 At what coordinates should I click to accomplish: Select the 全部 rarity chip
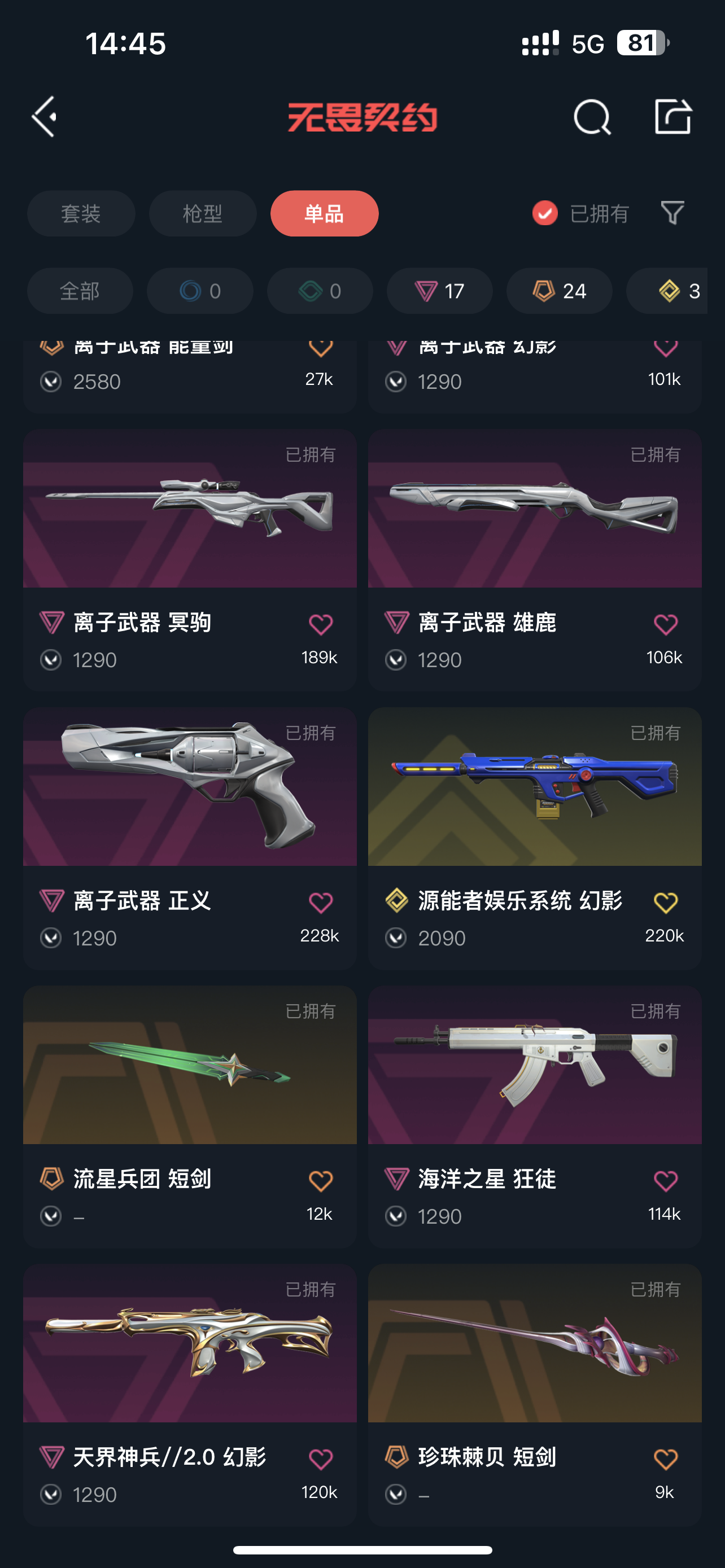point(80,291)
